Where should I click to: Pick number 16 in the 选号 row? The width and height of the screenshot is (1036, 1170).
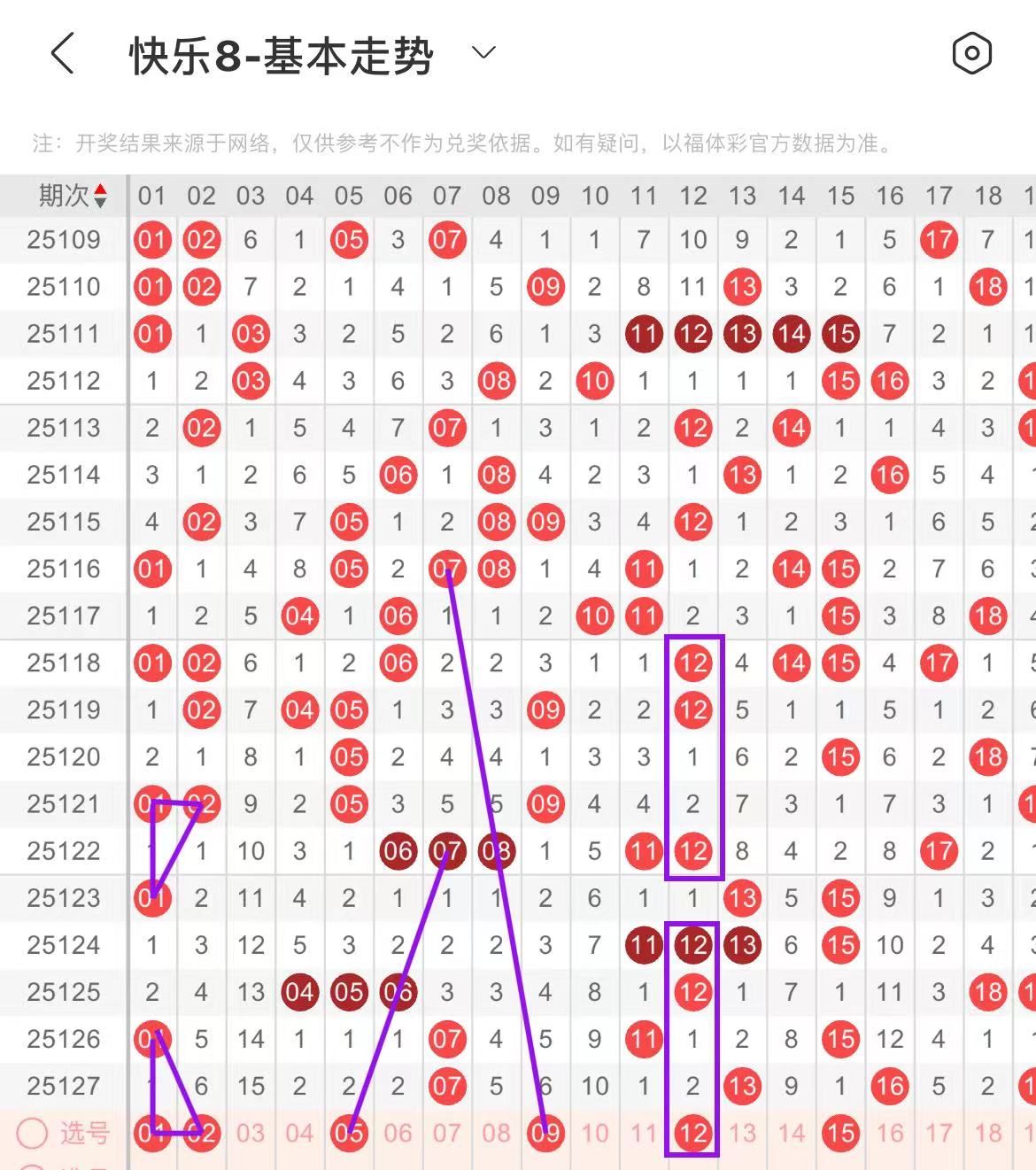890,1133
